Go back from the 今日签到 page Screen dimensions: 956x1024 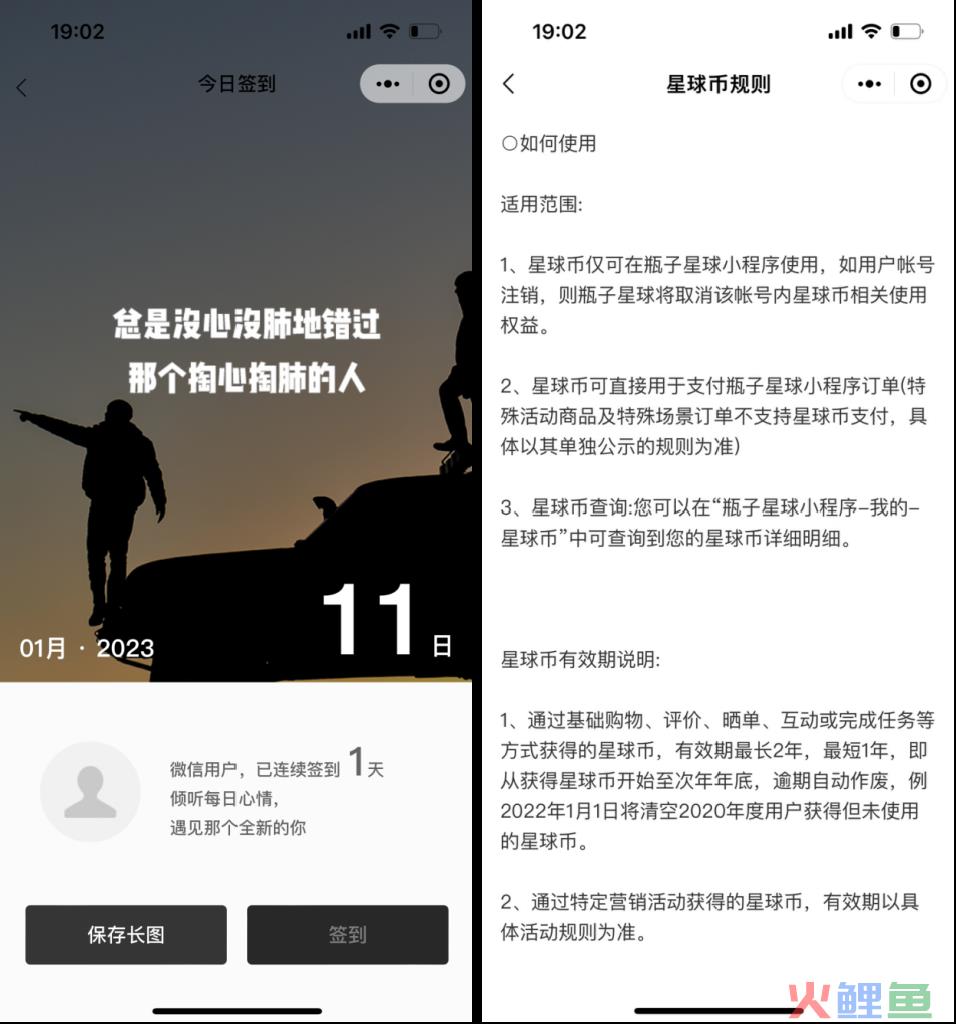(22, 87)
